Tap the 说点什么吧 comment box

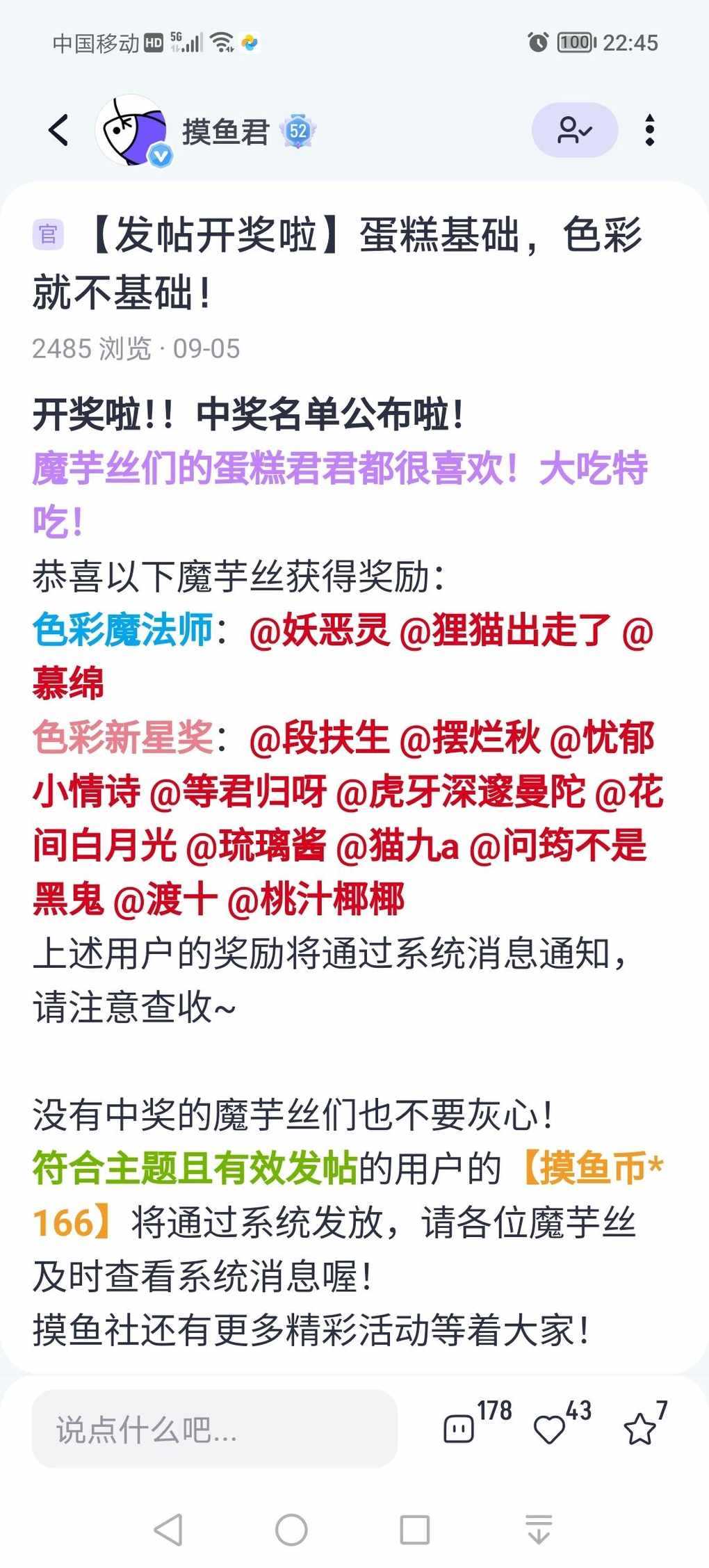pyautogui.click(x=214, y=1429)
